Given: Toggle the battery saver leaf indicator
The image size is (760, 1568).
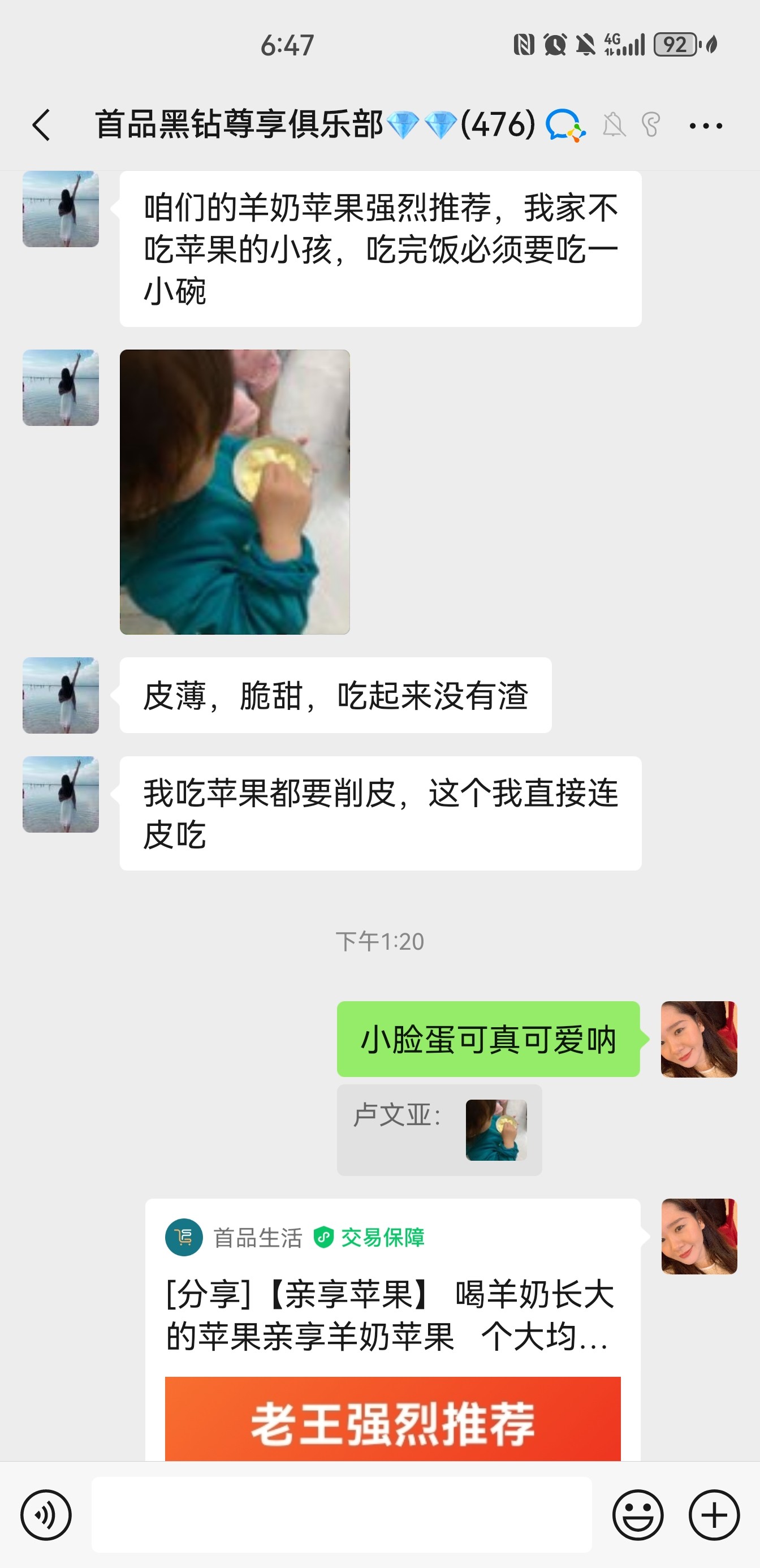Looking at the screenshot, I should tap(711, 44).
